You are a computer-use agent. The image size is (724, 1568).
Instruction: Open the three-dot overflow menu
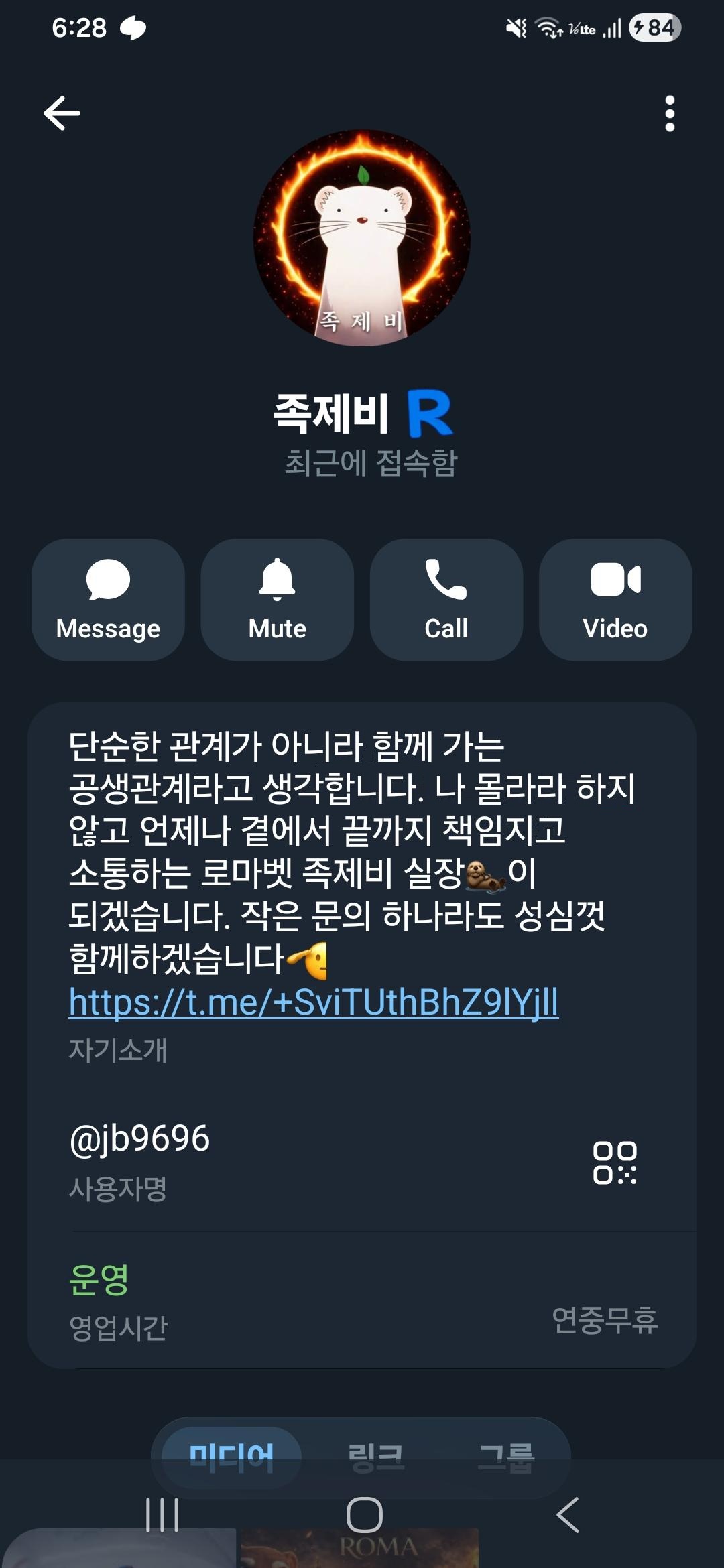(x=669, y=113)
